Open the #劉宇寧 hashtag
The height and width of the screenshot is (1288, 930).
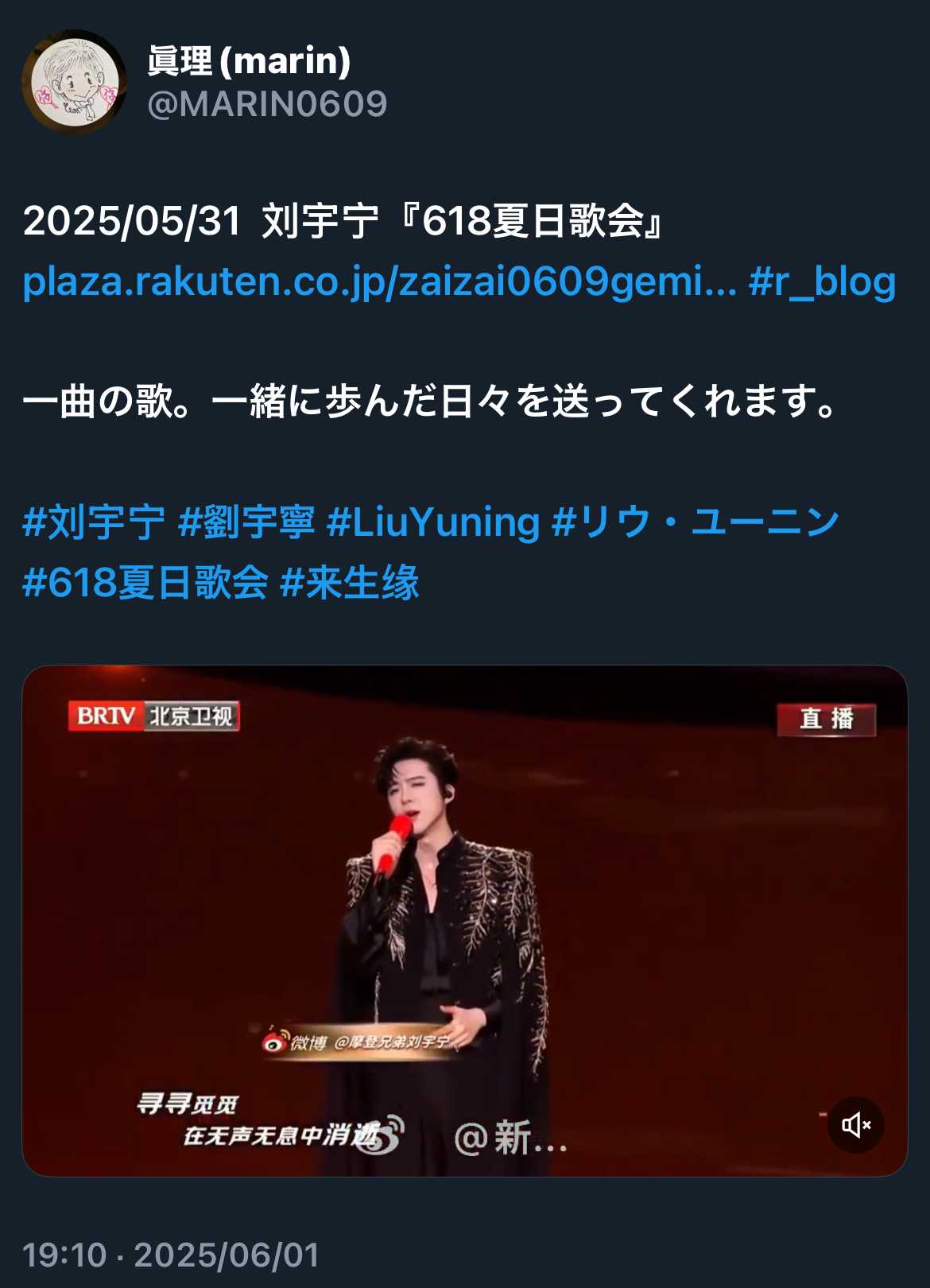[x=246, y=522]
